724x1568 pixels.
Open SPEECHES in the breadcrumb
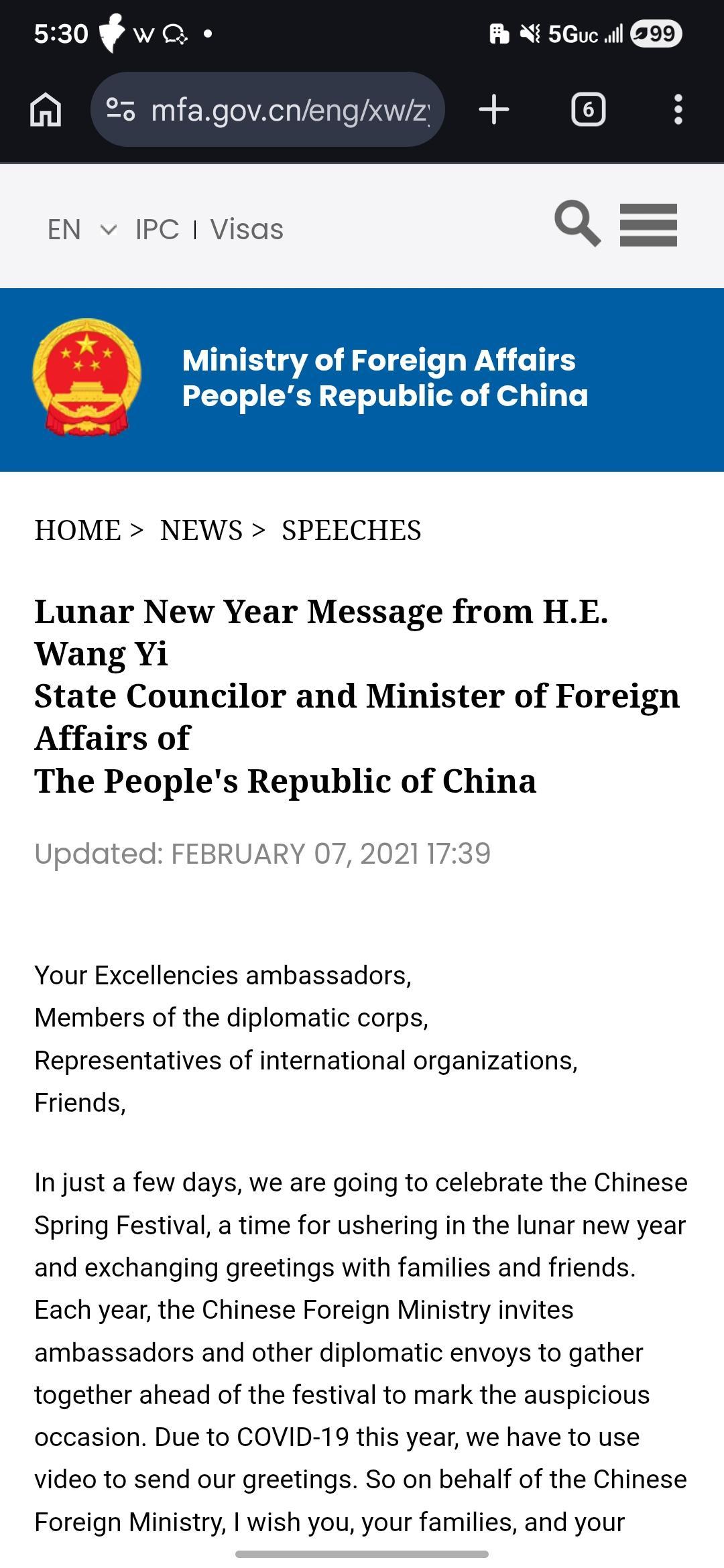pos(351,531)
